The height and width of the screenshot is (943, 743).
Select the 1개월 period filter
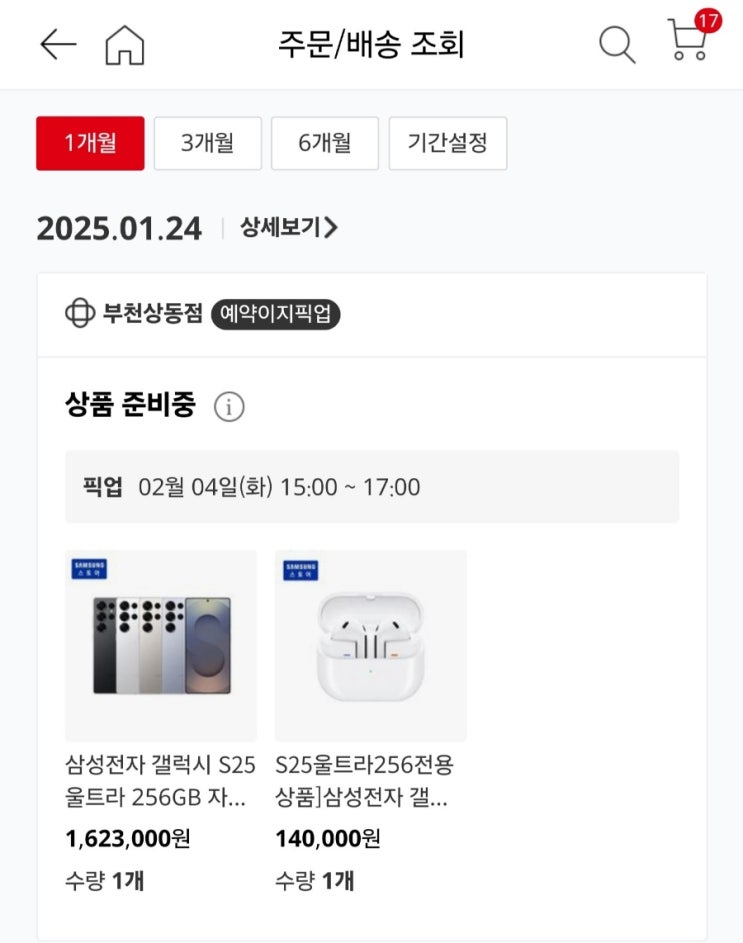tap(90, 143)
